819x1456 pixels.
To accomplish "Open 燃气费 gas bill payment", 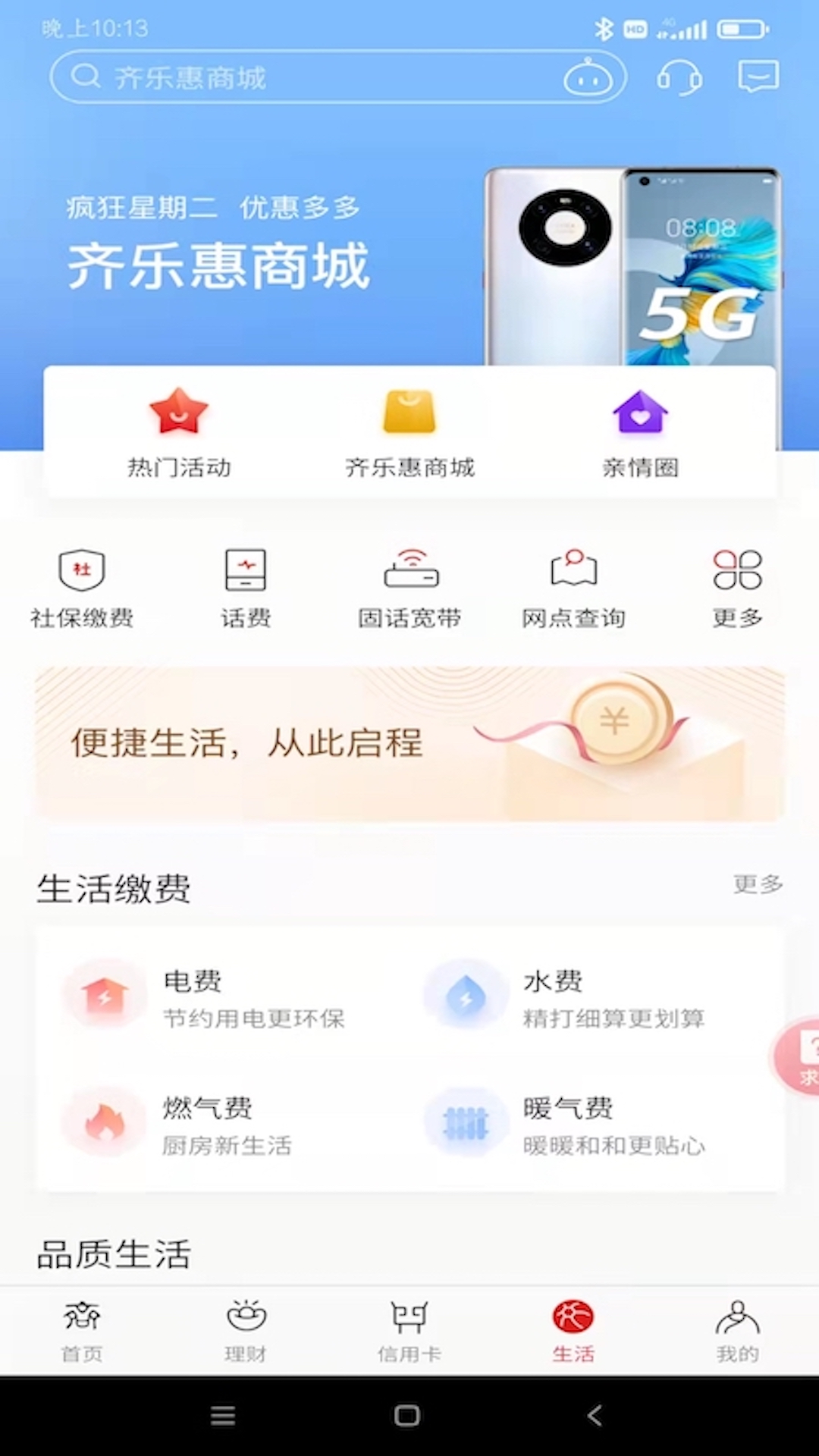I will [x=205, y=1124].
